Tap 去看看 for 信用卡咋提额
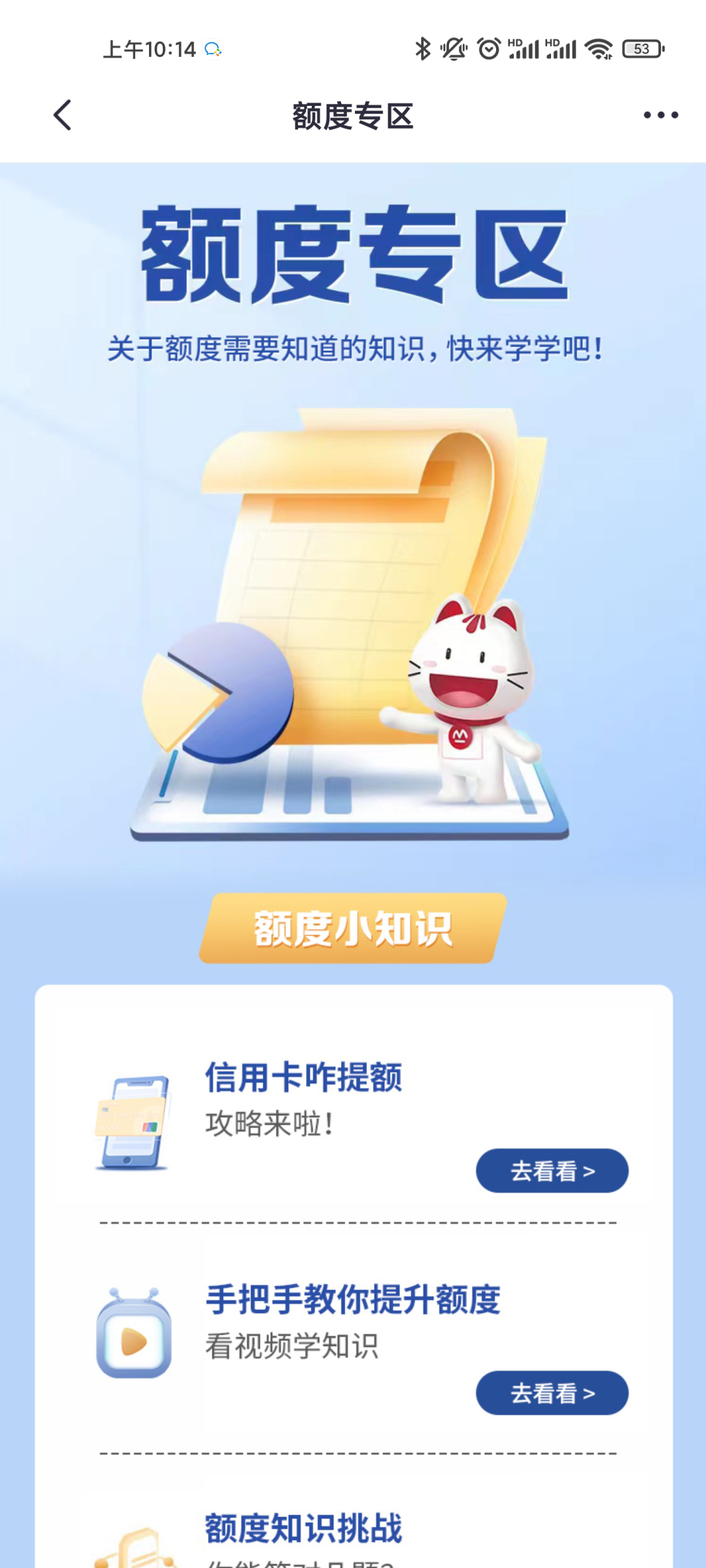The width and height of the screenshot is (706, 1568). pos(552,1171)
